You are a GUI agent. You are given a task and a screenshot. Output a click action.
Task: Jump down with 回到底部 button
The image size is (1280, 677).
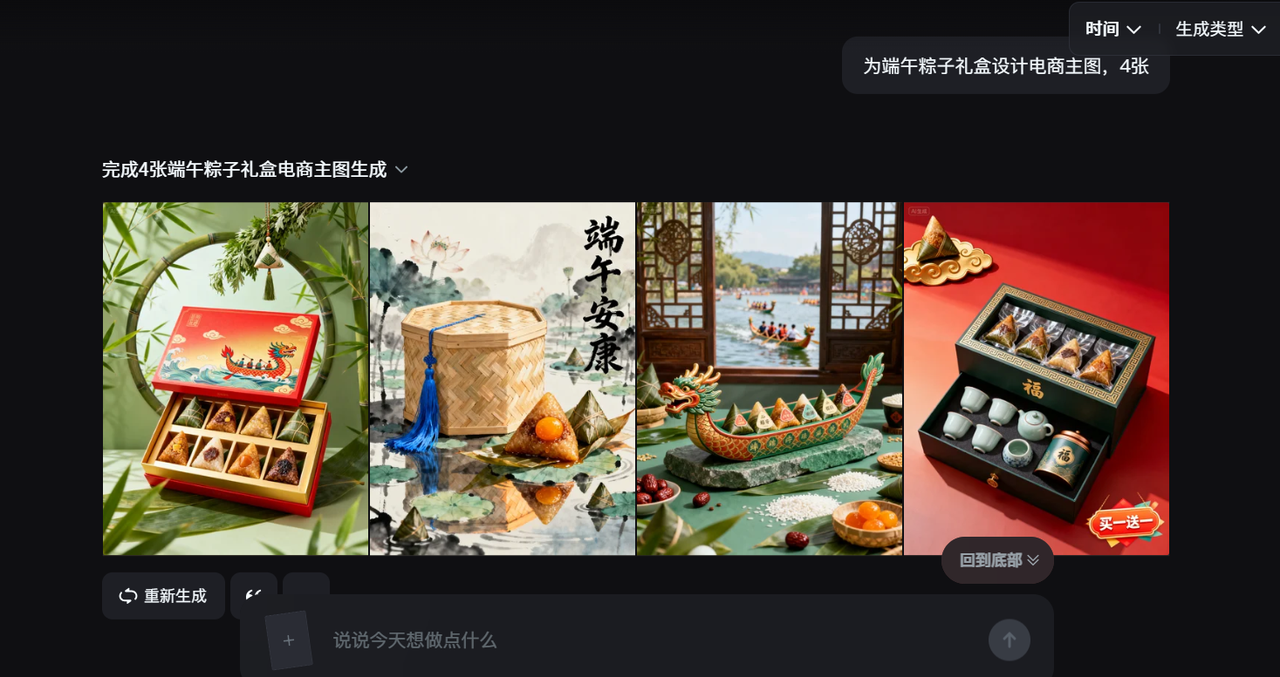coord(998,560)
